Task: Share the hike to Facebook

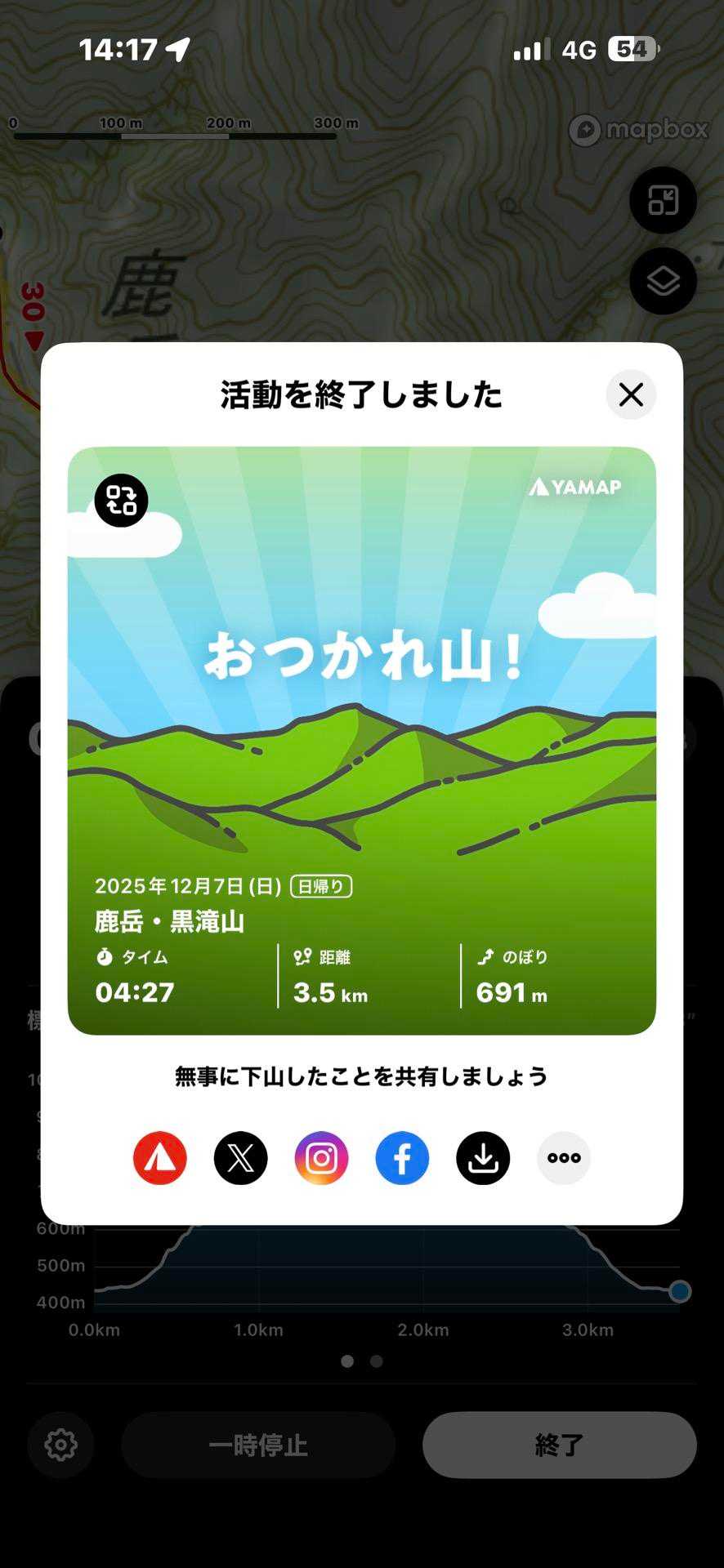Action: click(402, 1158)
